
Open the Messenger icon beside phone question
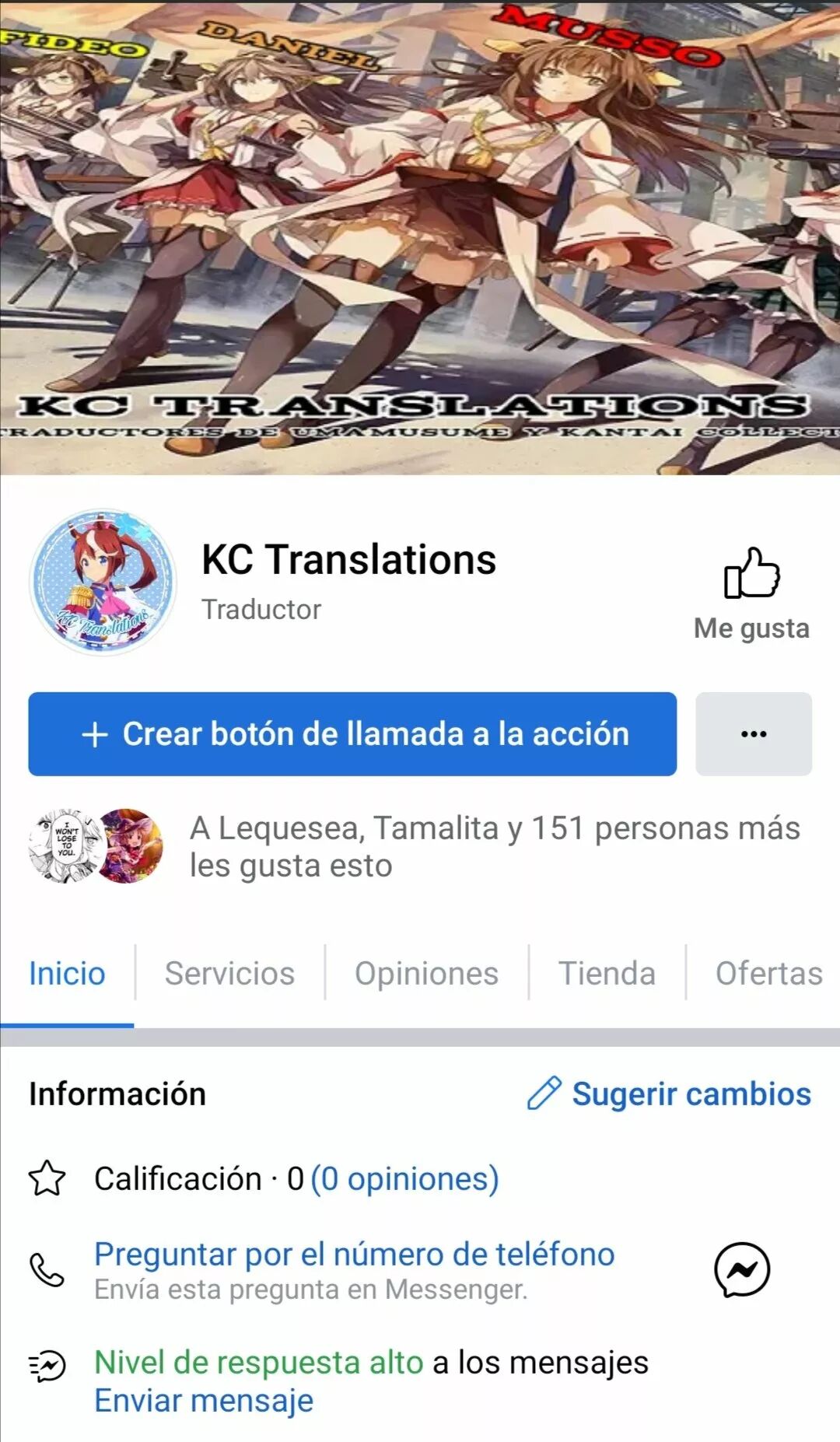click(741, 1269)
